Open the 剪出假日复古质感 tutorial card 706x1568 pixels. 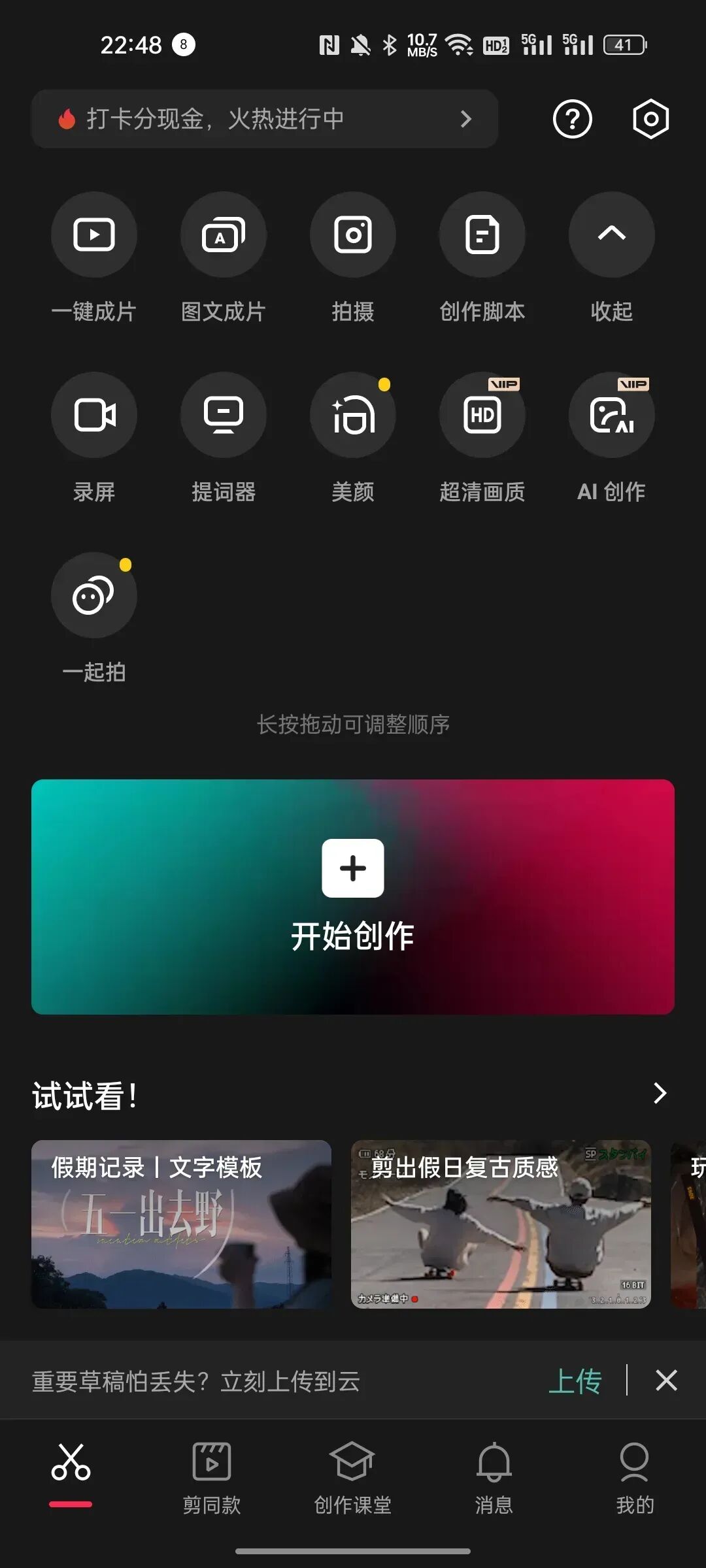pos(501,1224)
